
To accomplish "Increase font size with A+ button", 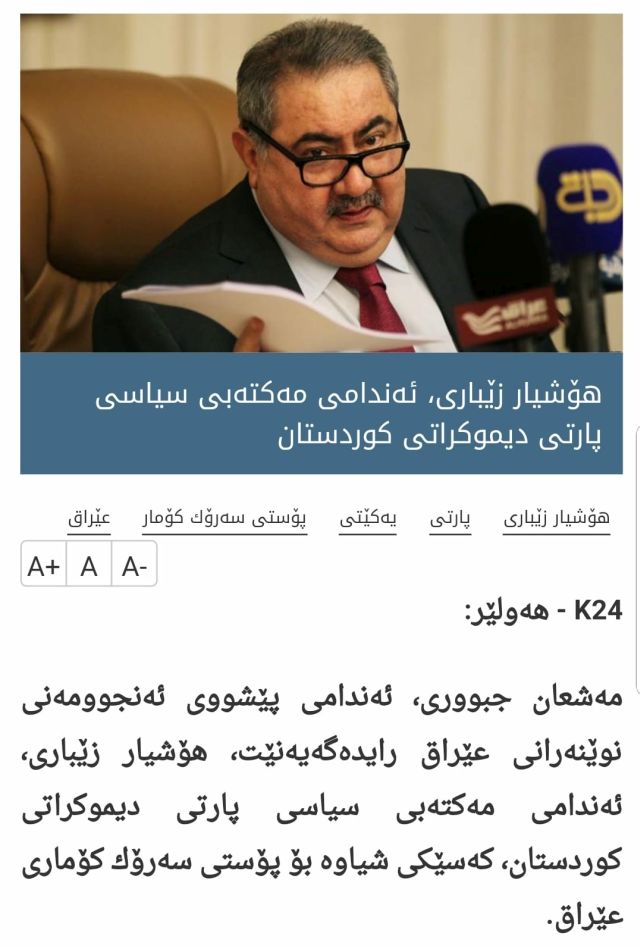I will 44,567.
